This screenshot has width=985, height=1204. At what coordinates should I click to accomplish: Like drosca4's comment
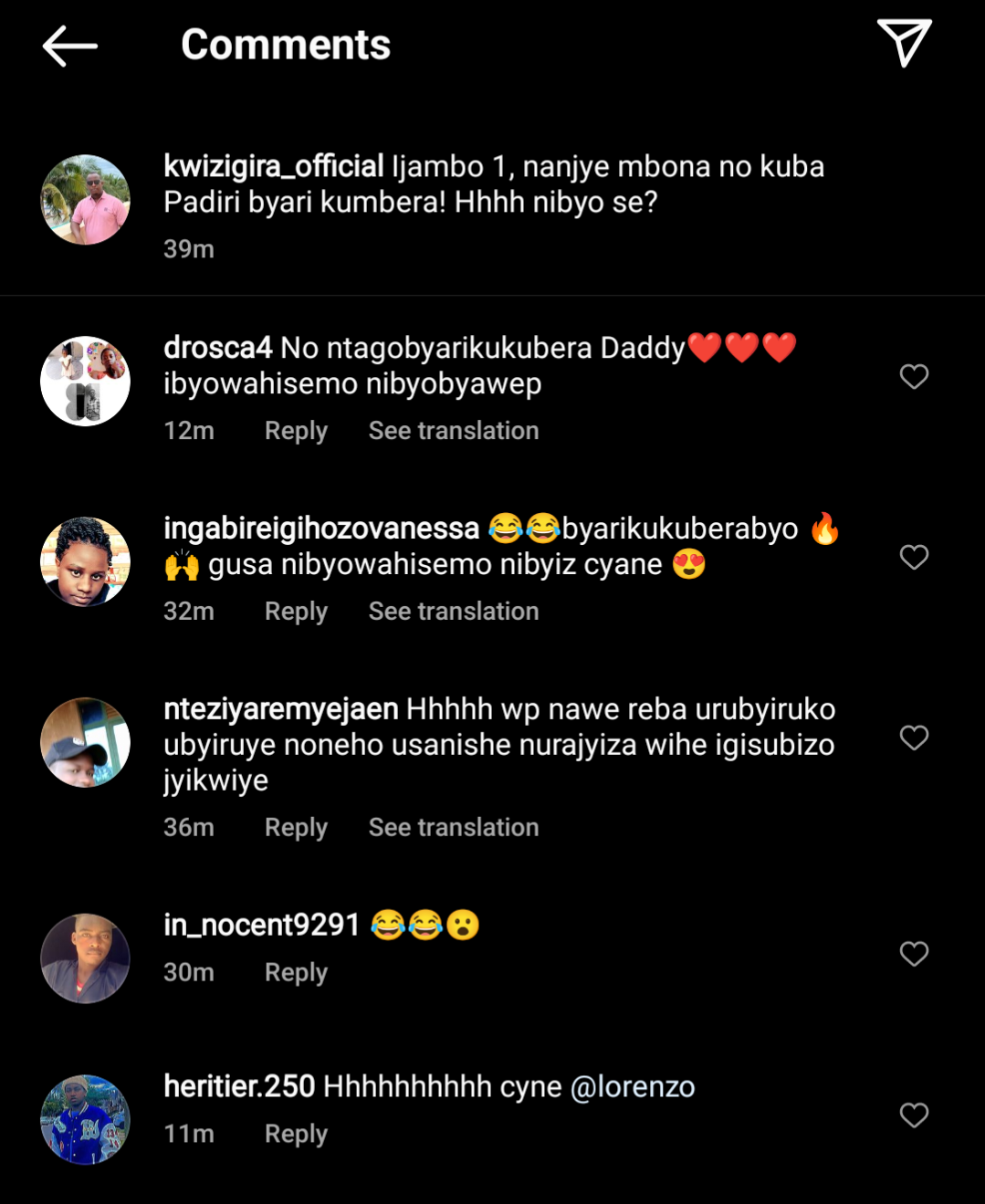914,376
